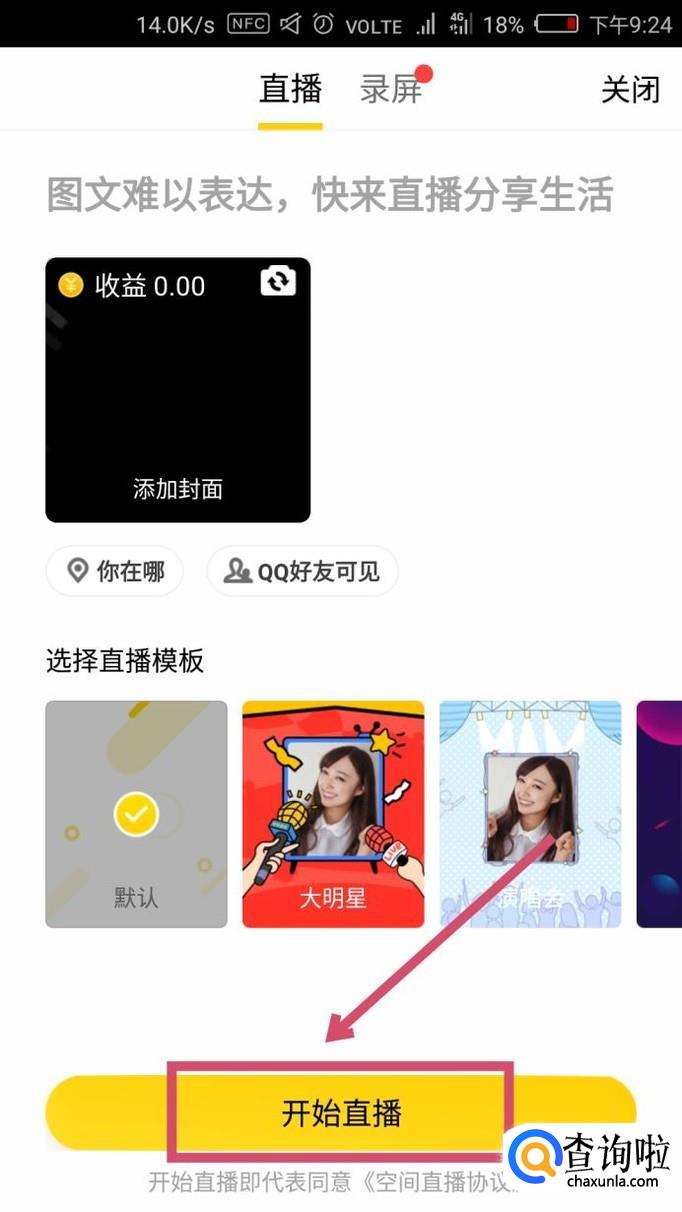Open the 你在哪 location chip

(x=115, y=571)
